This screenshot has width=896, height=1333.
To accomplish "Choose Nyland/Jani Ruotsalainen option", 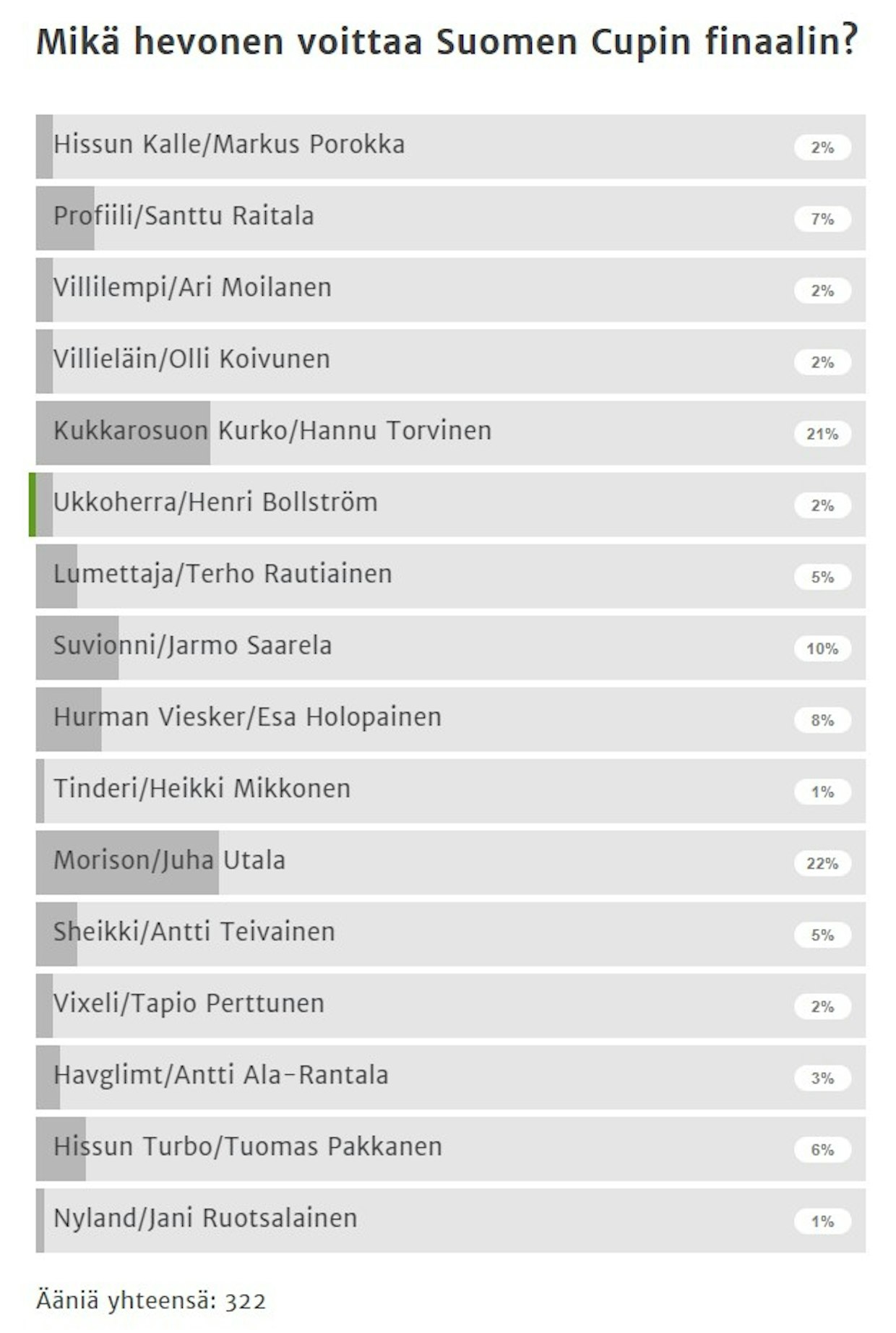I will pyautogui.click(x=205, y=1219).
